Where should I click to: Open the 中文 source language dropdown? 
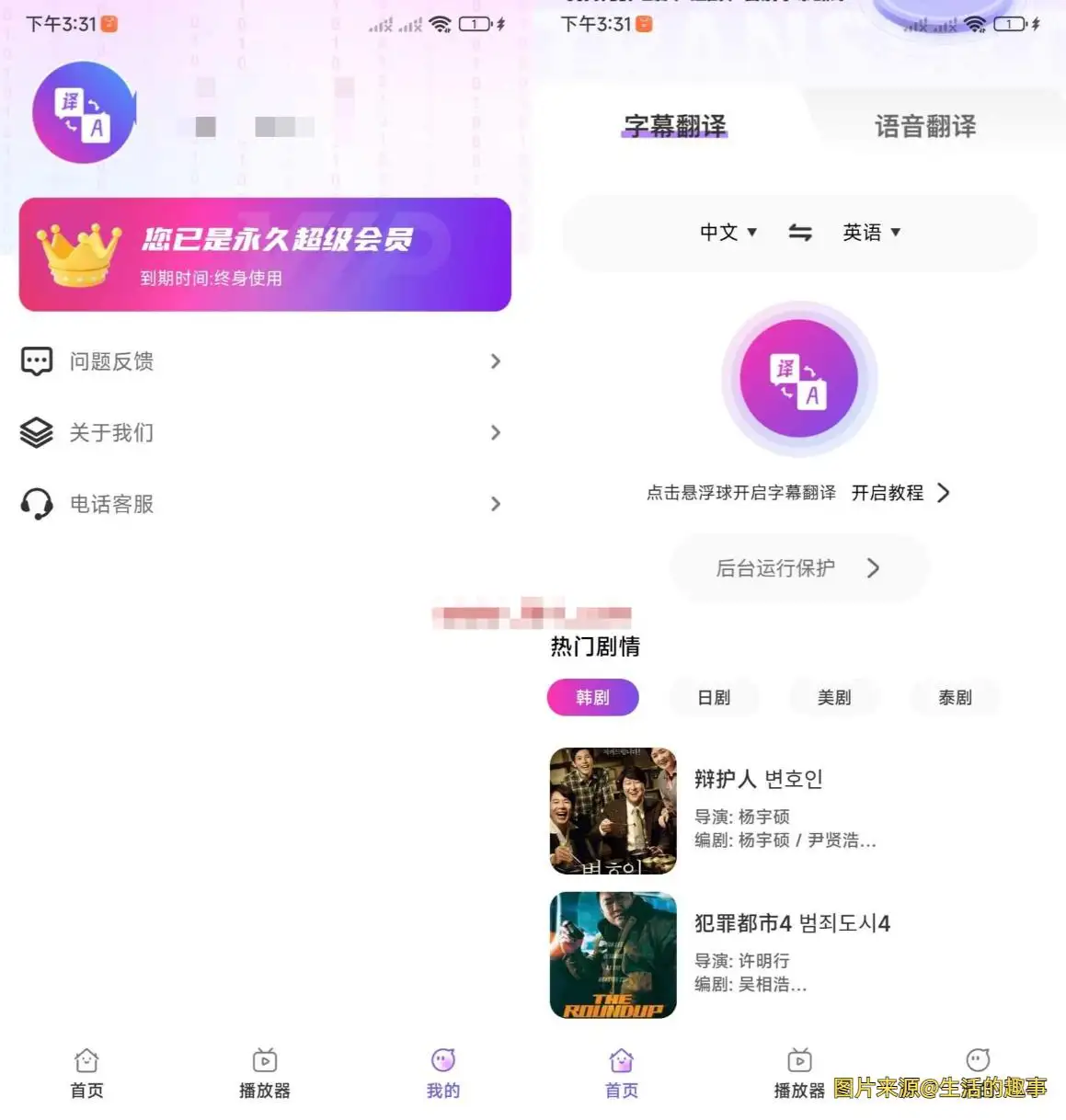(x=728, y=233)
